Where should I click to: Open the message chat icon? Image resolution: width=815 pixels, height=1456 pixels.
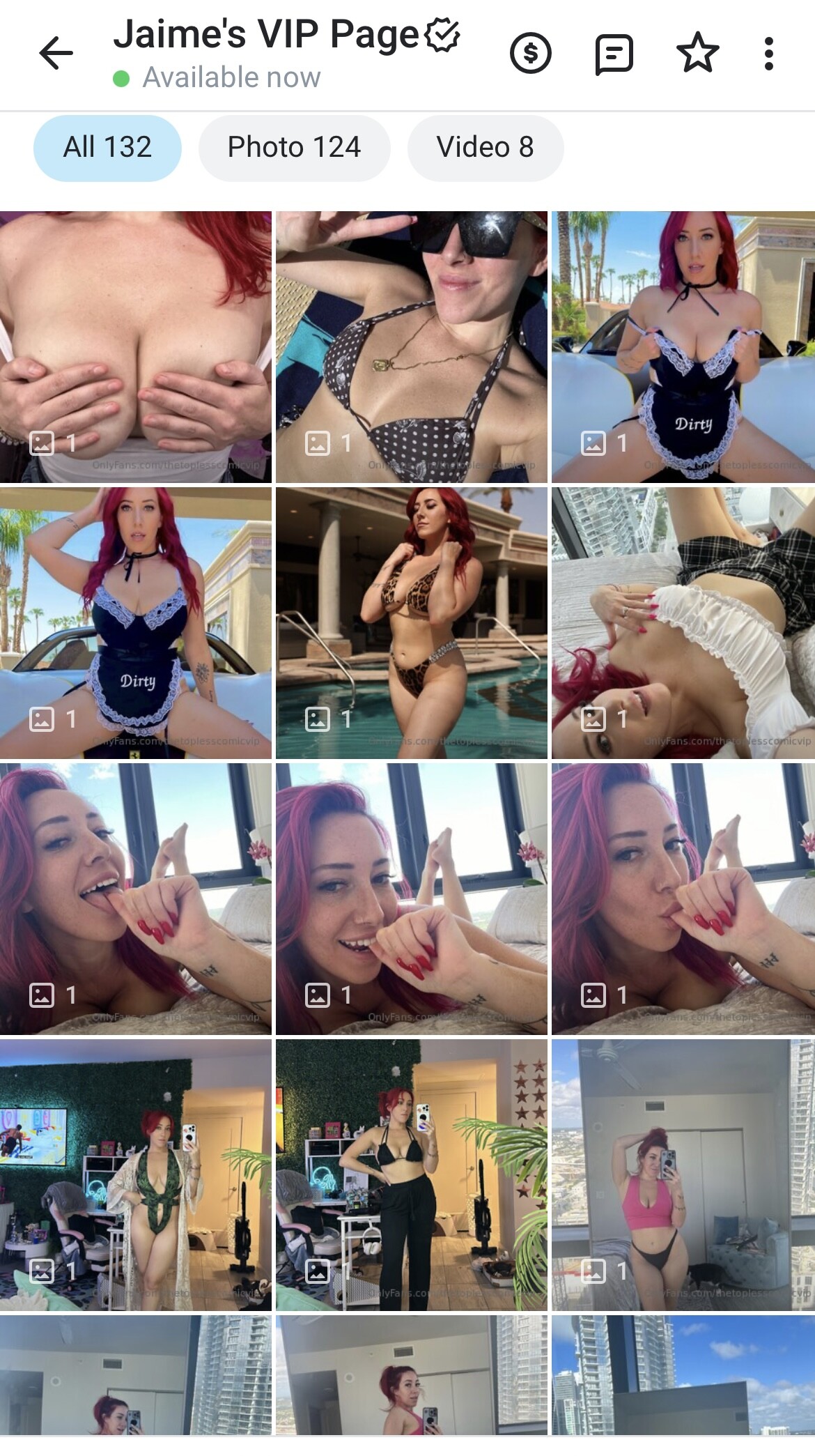coord(614,54)
